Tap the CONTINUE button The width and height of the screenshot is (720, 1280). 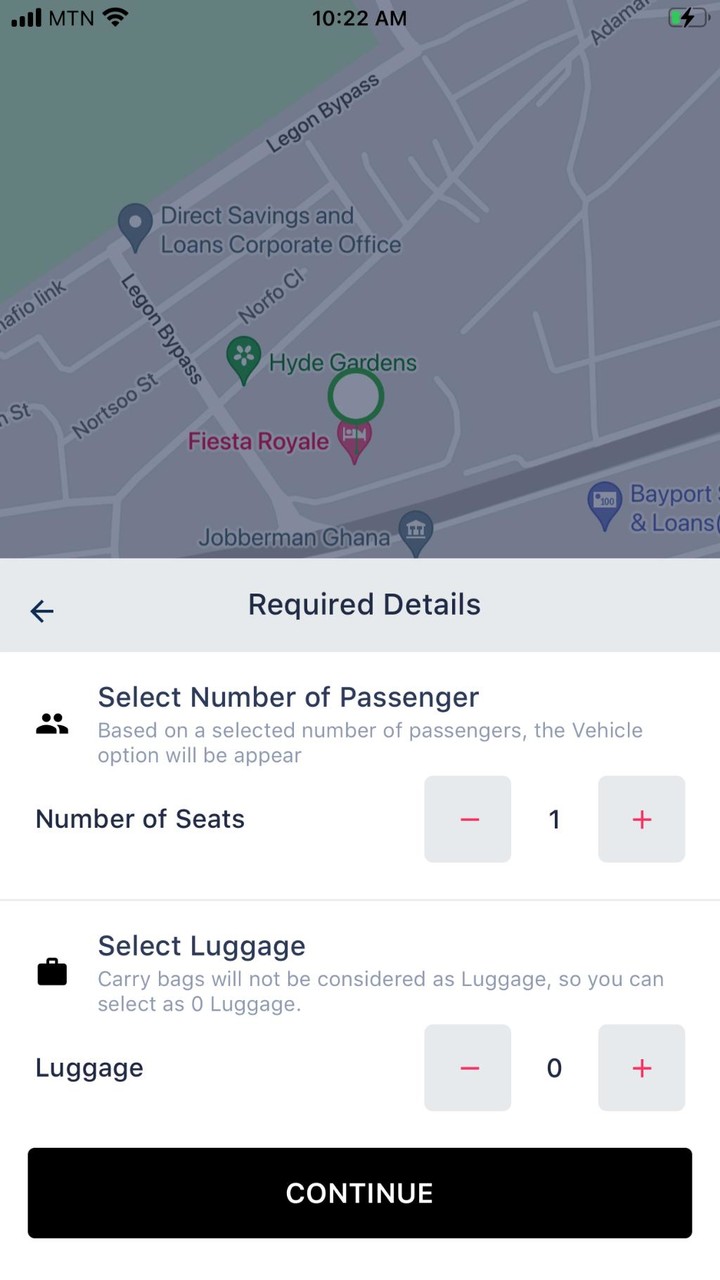point(360,1193)
